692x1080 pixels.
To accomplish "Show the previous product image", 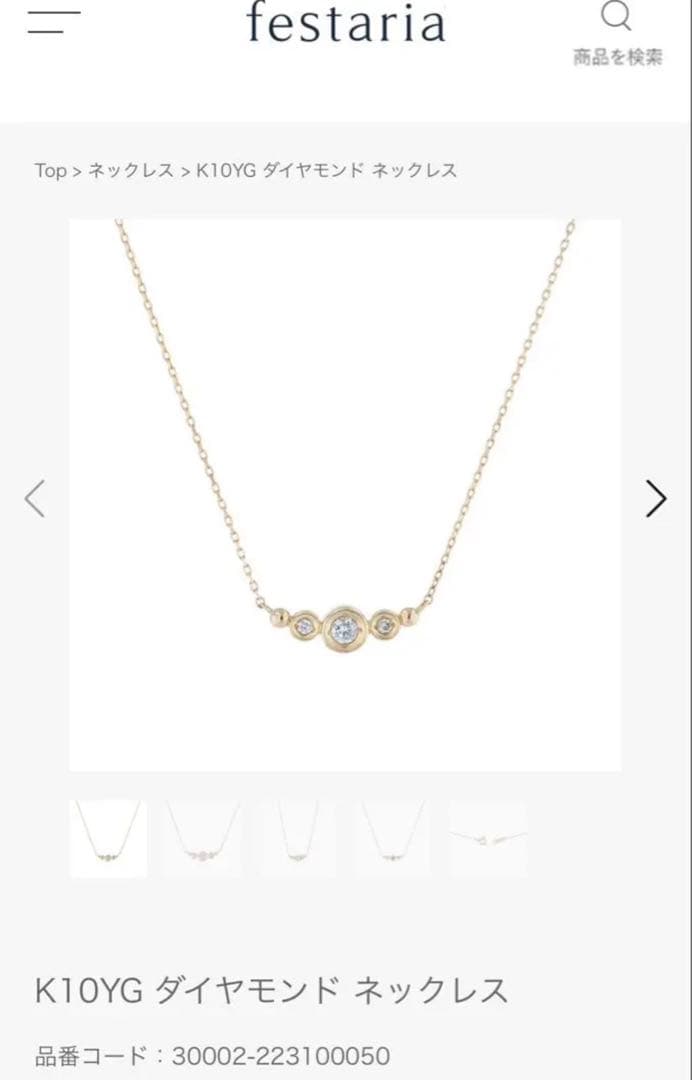I will pyautogui.click(x=35, y=499).
